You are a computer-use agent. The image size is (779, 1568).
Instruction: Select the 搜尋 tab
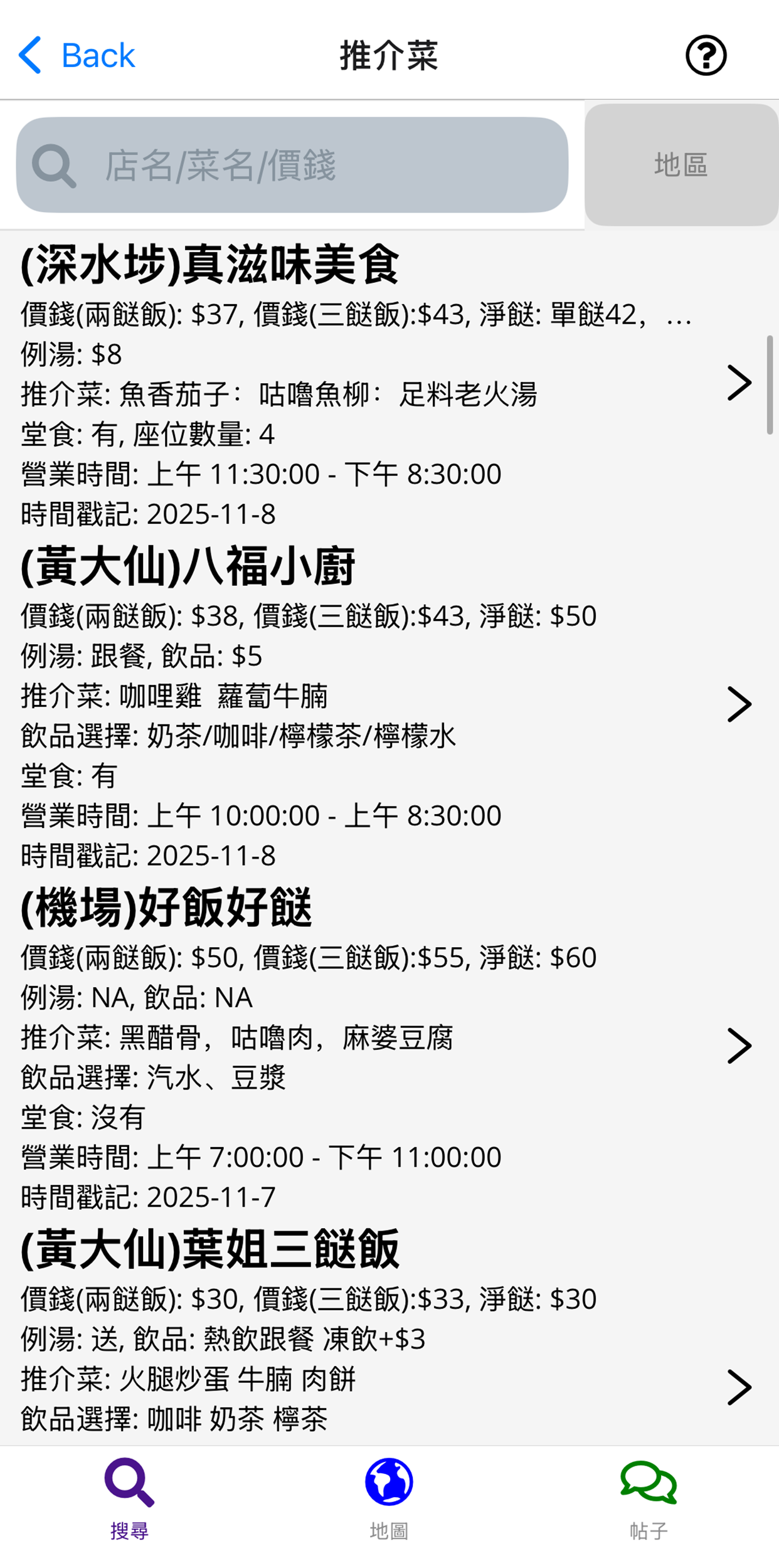coord(130,1499)
